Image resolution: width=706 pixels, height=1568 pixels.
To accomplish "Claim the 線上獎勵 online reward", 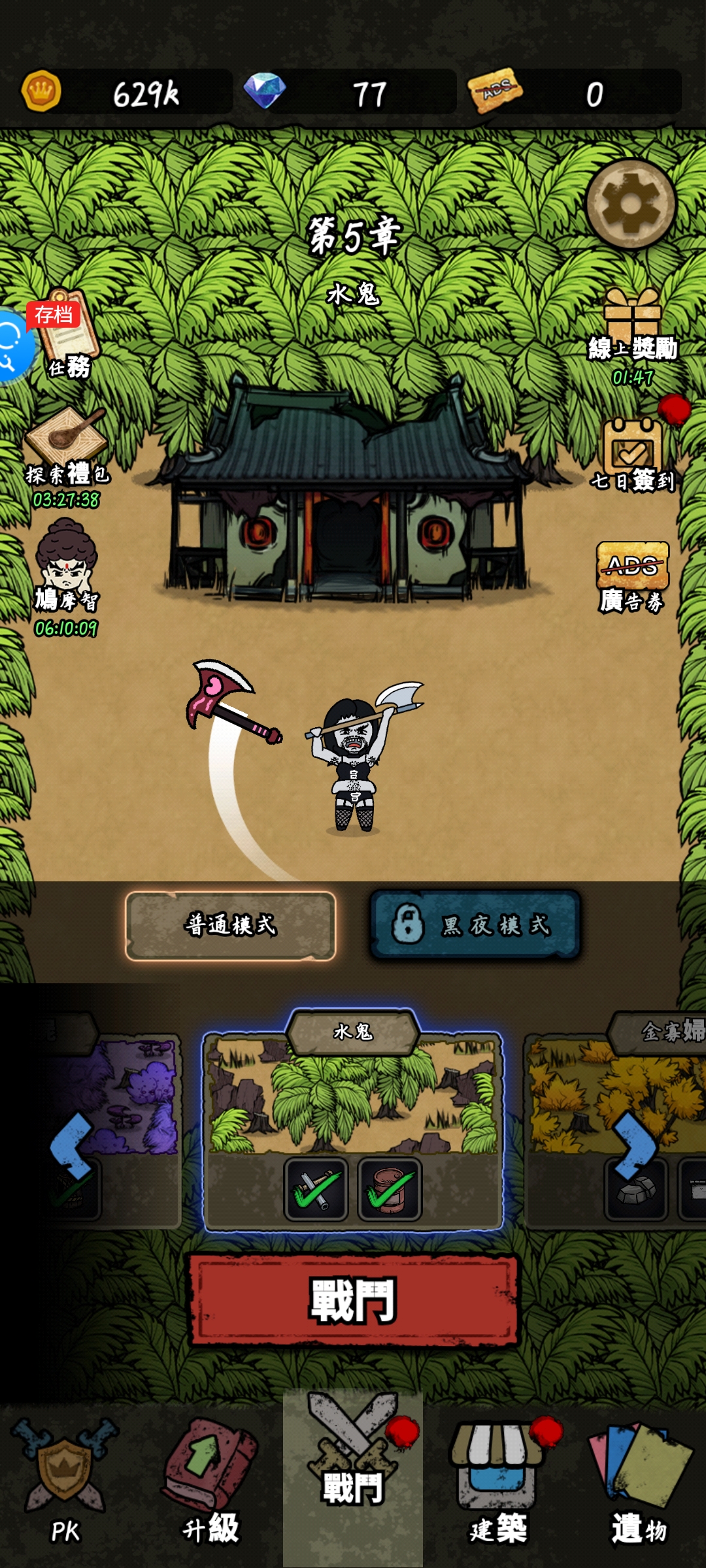I will pyautogui.click(x=631, y=333).
